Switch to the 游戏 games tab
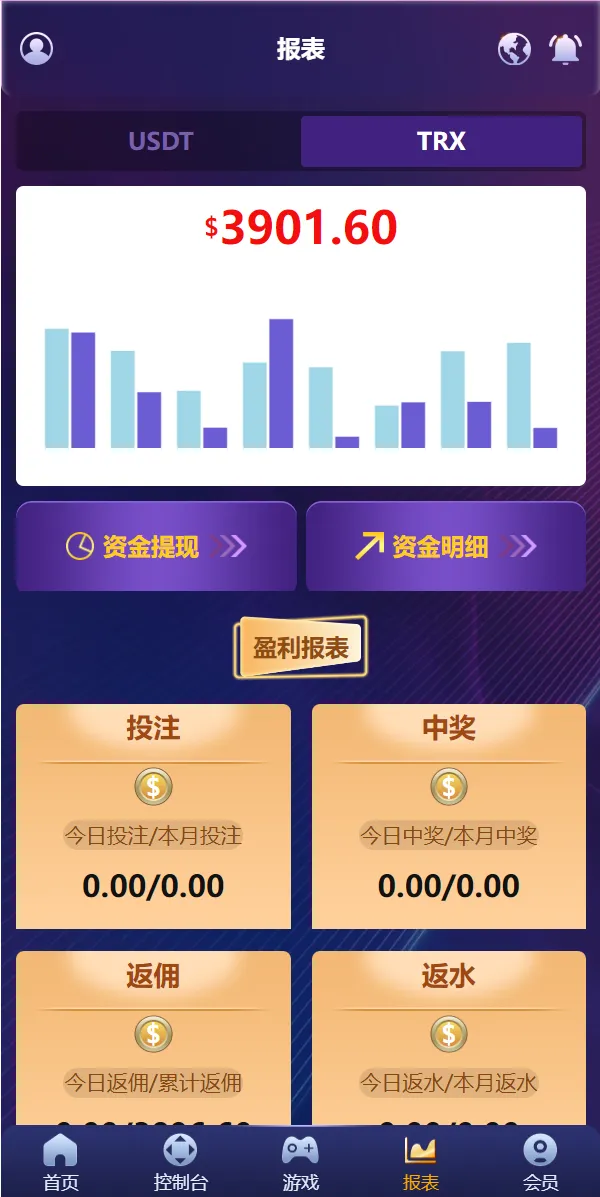 (x=300, y=1162)
